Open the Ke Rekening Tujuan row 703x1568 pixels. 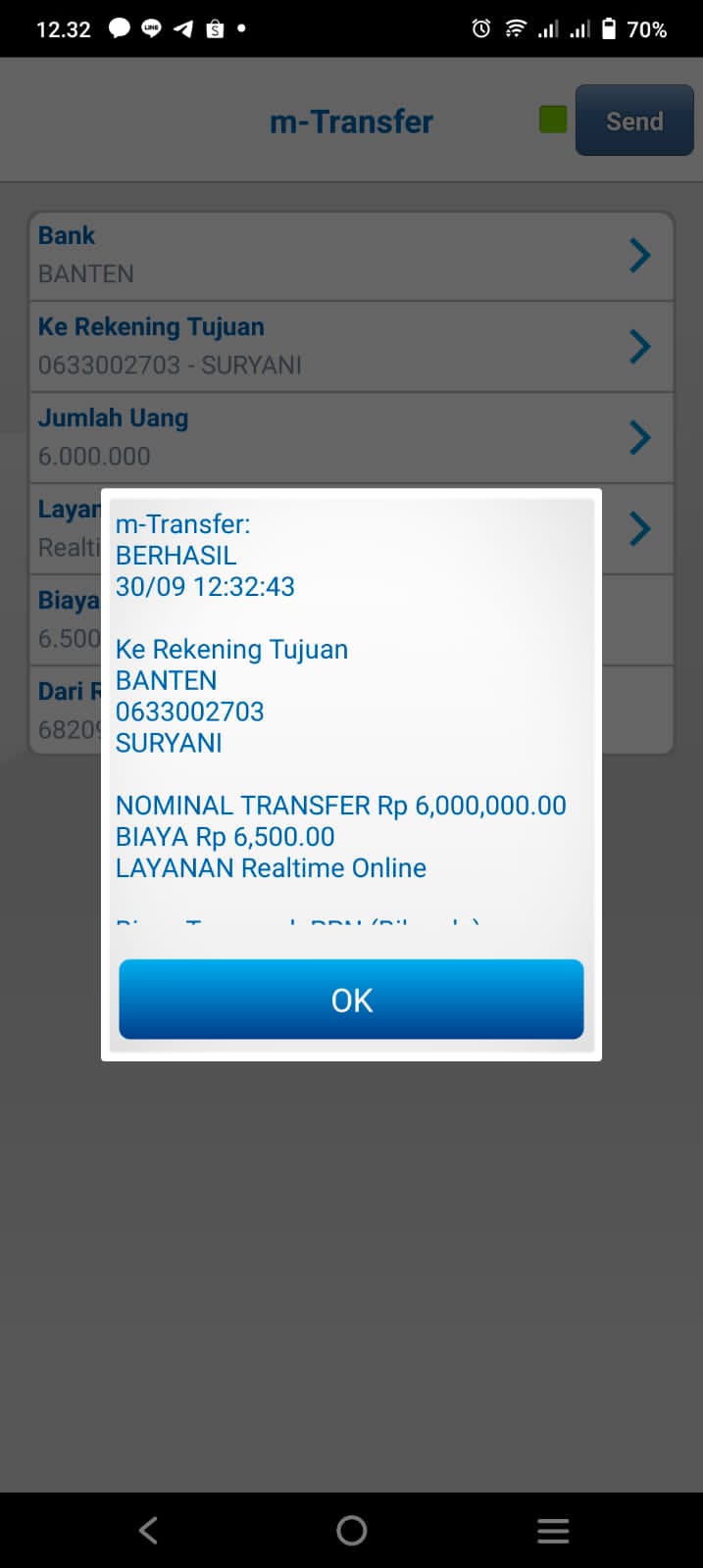(x=351, y=346)
